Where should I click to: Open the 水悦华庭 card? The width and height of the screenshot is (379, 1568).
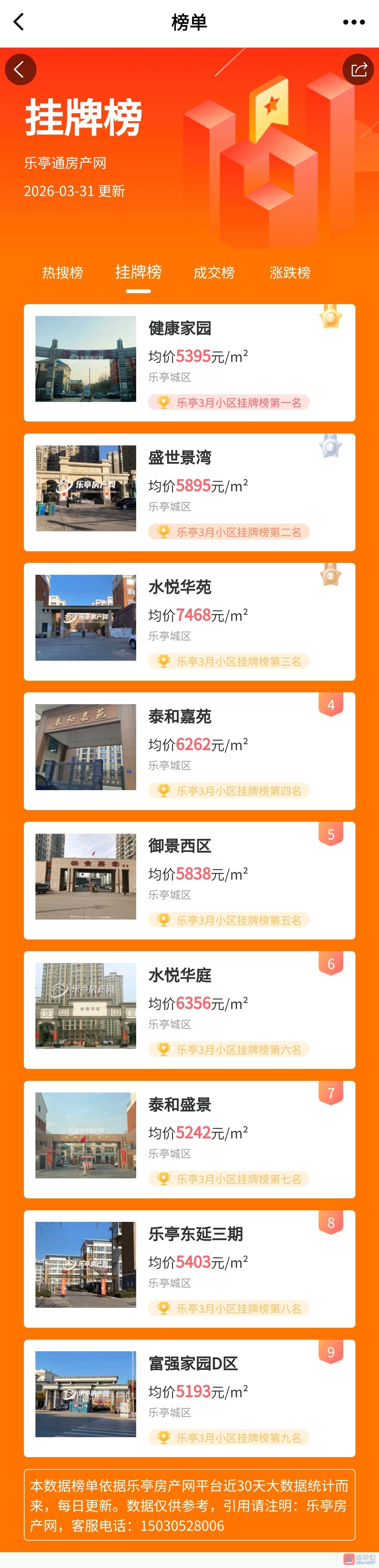[189, 1009]
